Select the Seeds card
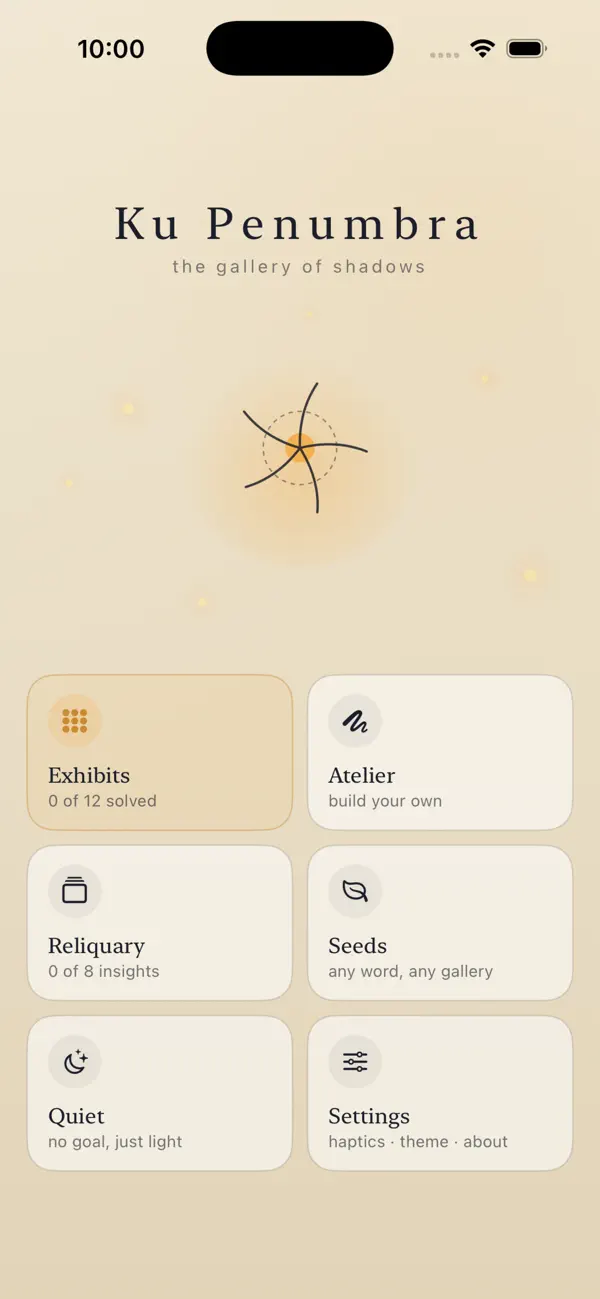The width and height of the screenshot is (600, 1299). pyautogui.click(x=440, y=923)
